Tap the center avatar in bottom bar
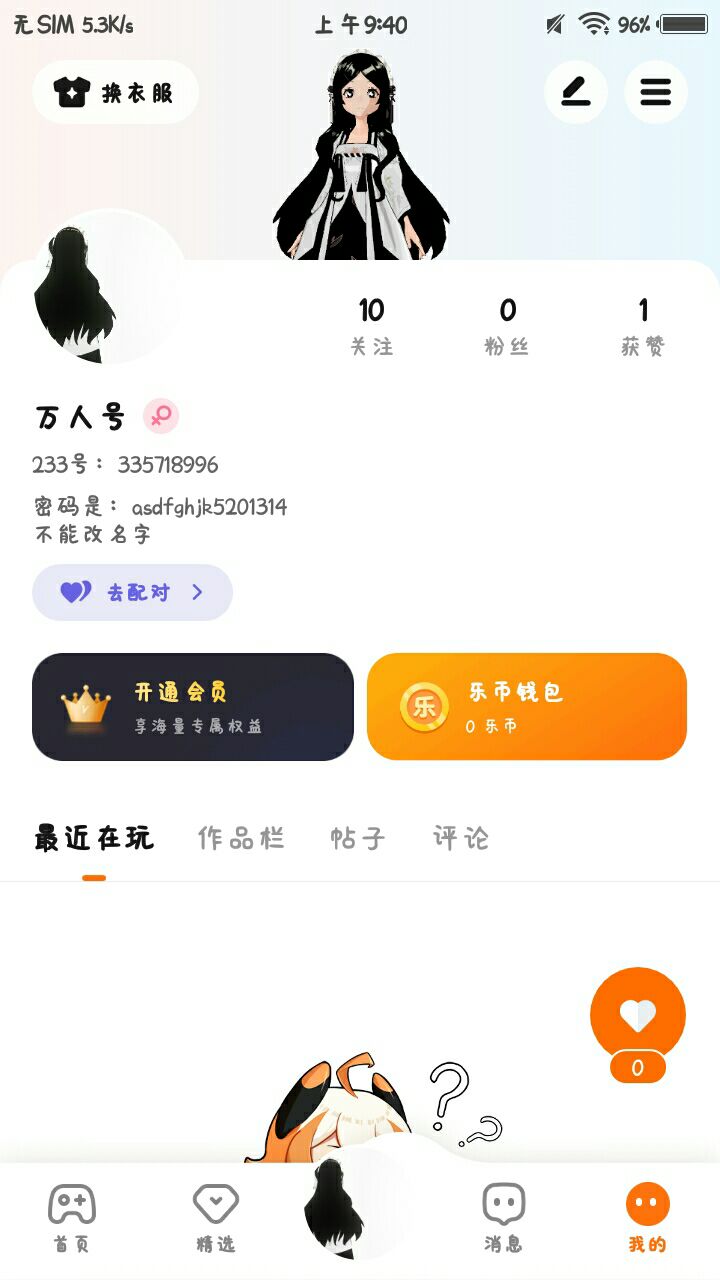The width and height of the screenshot is (720, 1280). (x=359, y=1205)
